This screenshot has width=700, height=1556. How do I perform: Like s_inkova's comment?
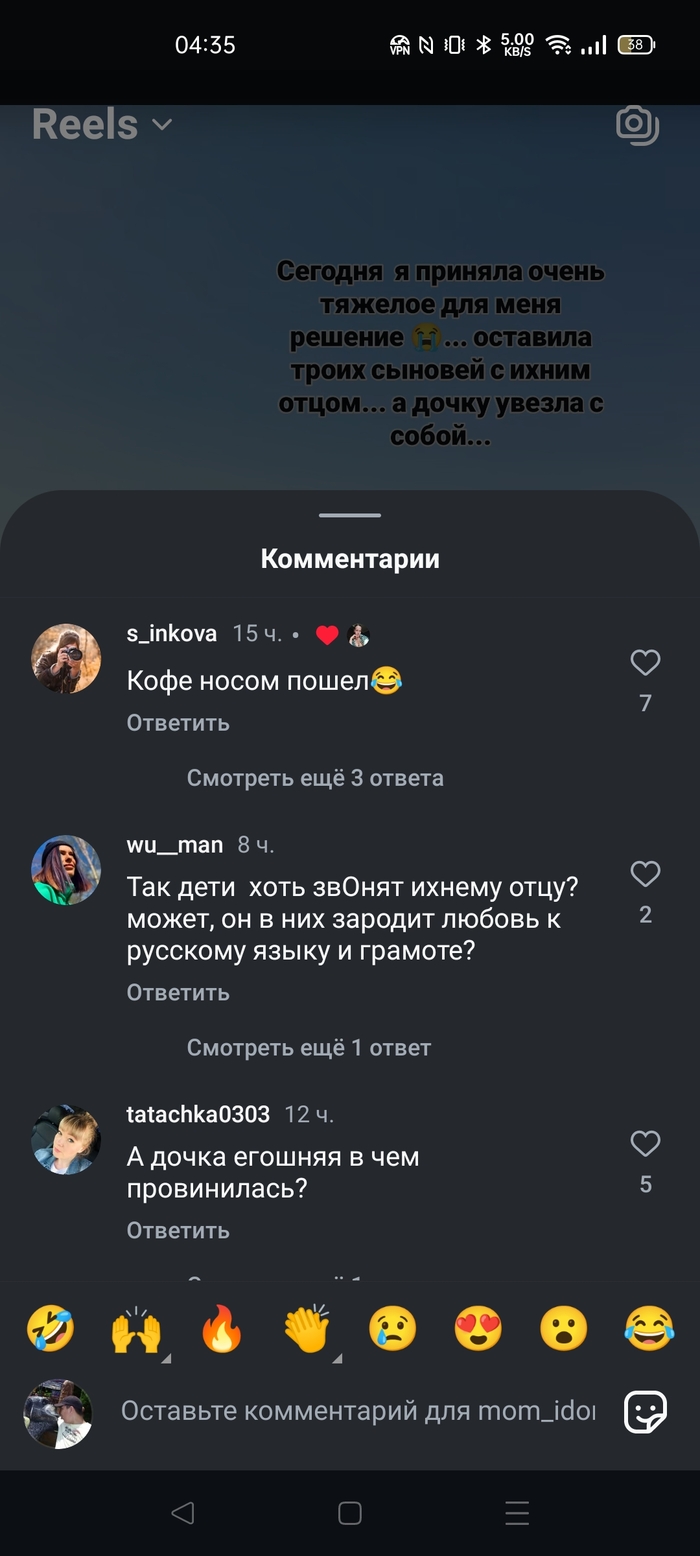(645, 662)
